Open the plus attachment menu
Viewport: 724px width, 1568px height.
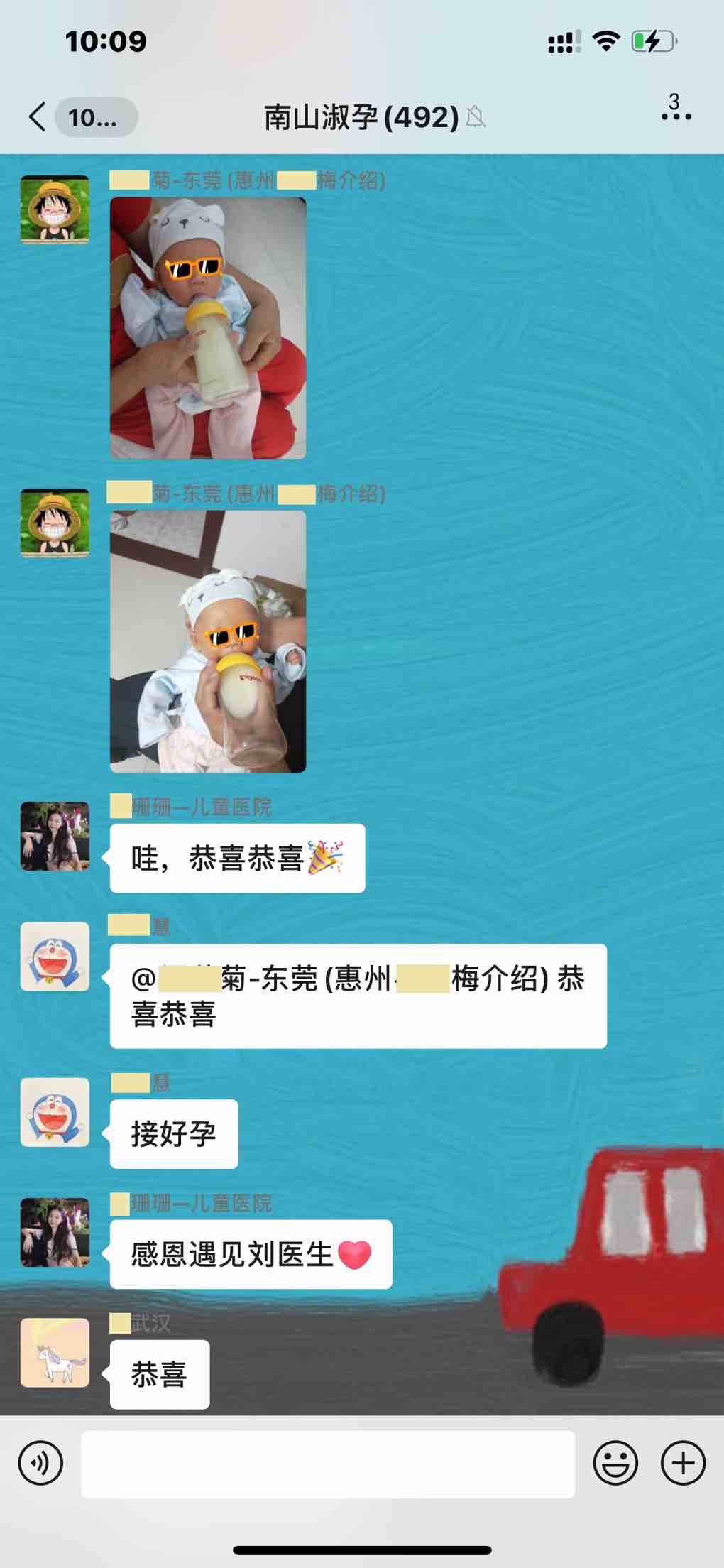pos(683,1463)
